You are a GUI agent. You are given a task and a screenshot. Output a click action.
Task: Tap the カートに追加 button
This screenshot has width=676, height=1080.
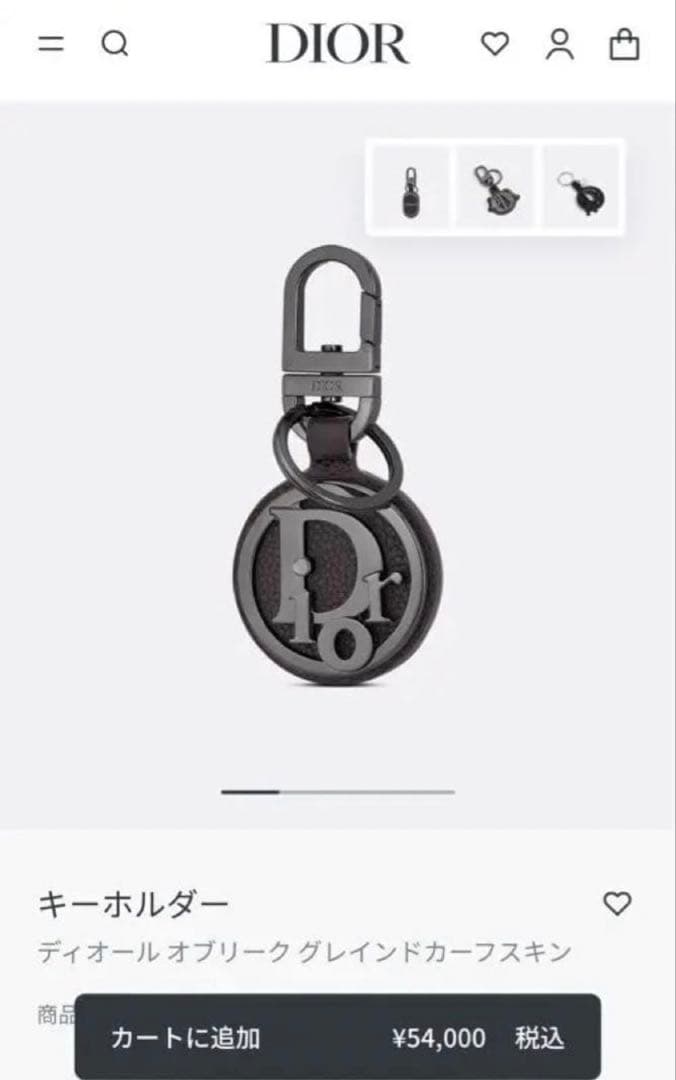pos(337,1037)
